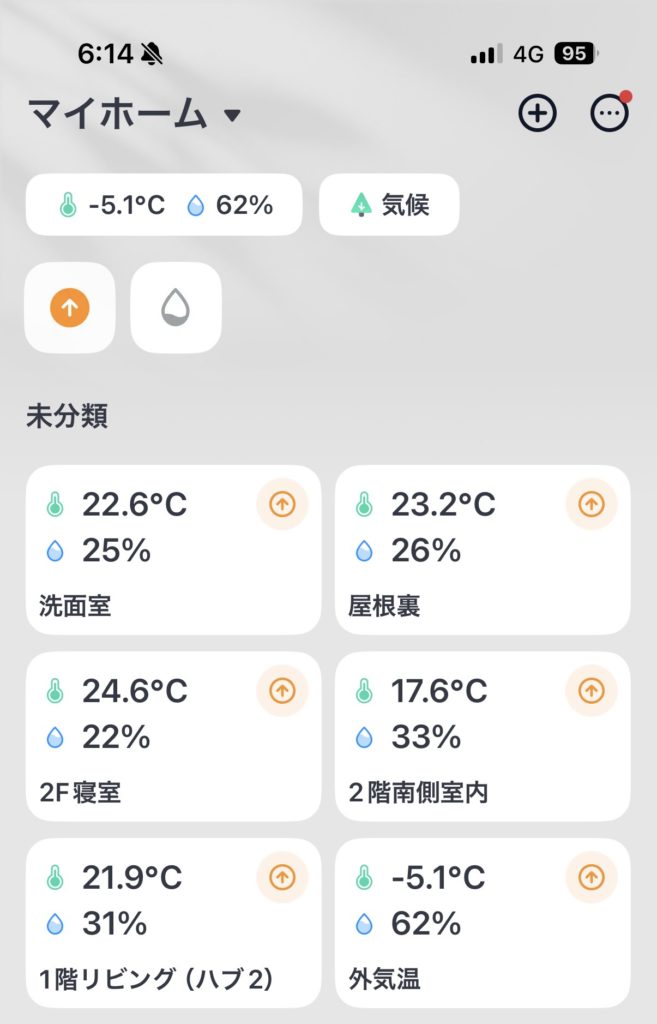Viewport: 657px width, 1024px height.
Task: Tap the -5.1°C 62% outdoor weather chip
Action: pos(164,205)
